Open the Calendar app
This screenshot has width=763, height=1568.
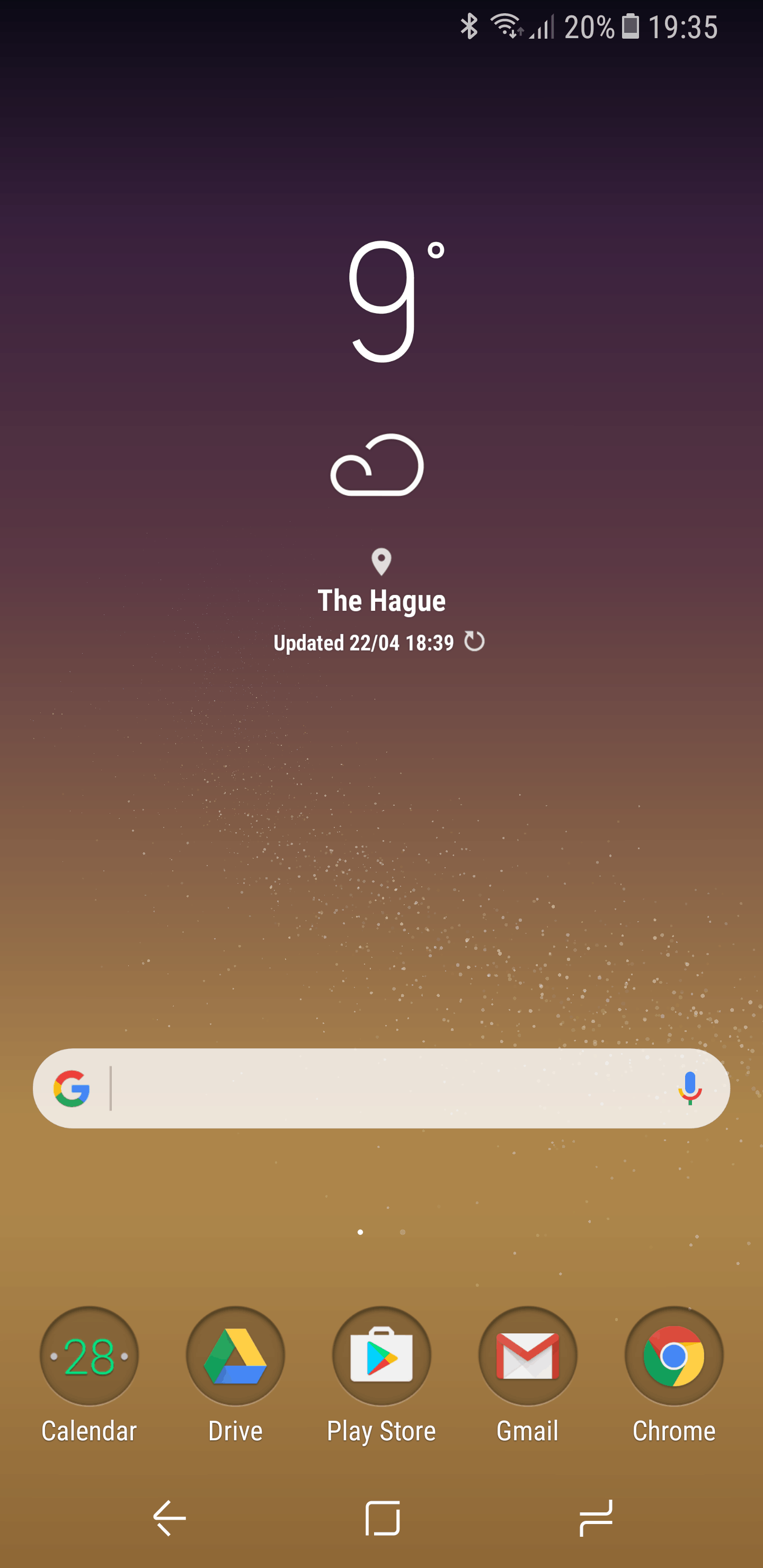pyautogui.click(x=89, y=1356)
